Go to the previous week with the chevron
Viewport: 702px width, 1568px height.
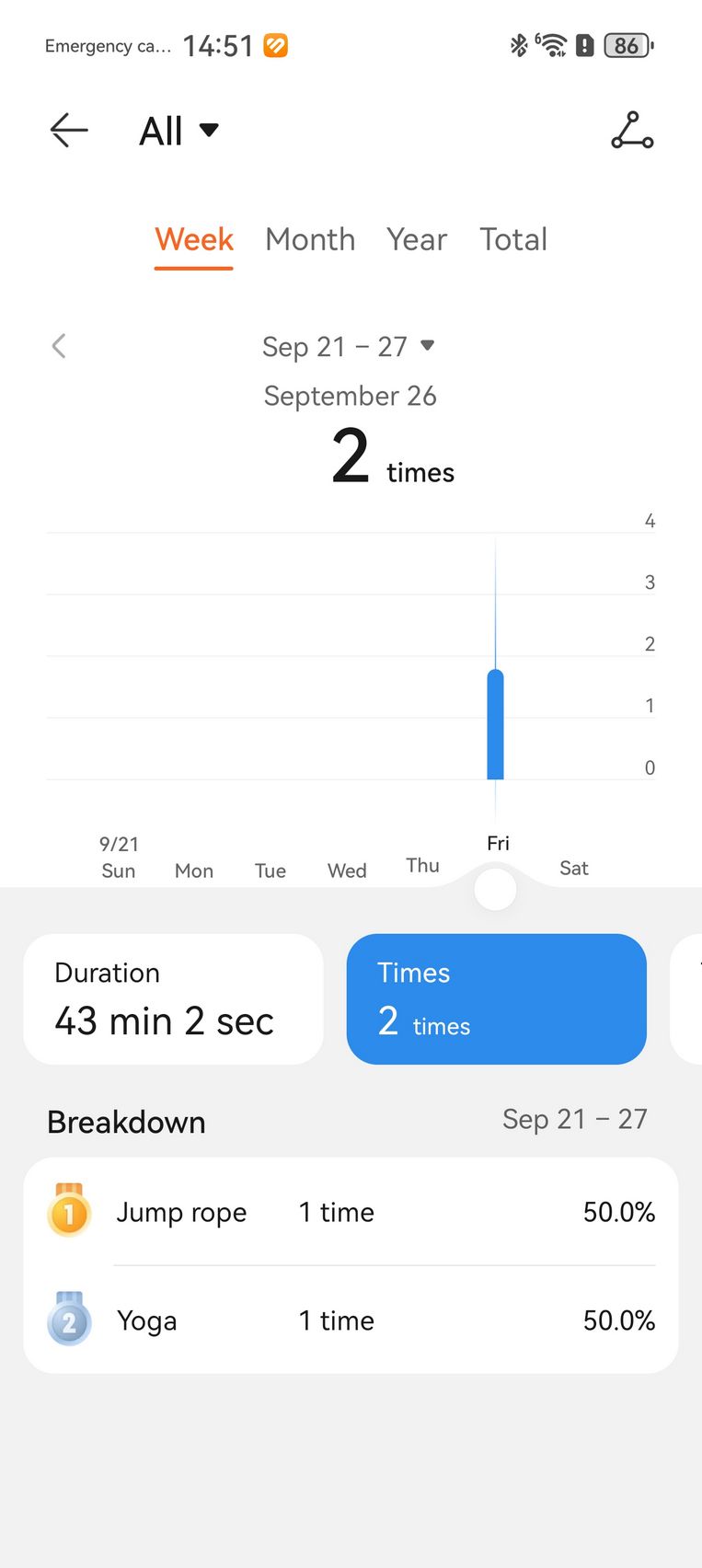click(x=59, y=346)
